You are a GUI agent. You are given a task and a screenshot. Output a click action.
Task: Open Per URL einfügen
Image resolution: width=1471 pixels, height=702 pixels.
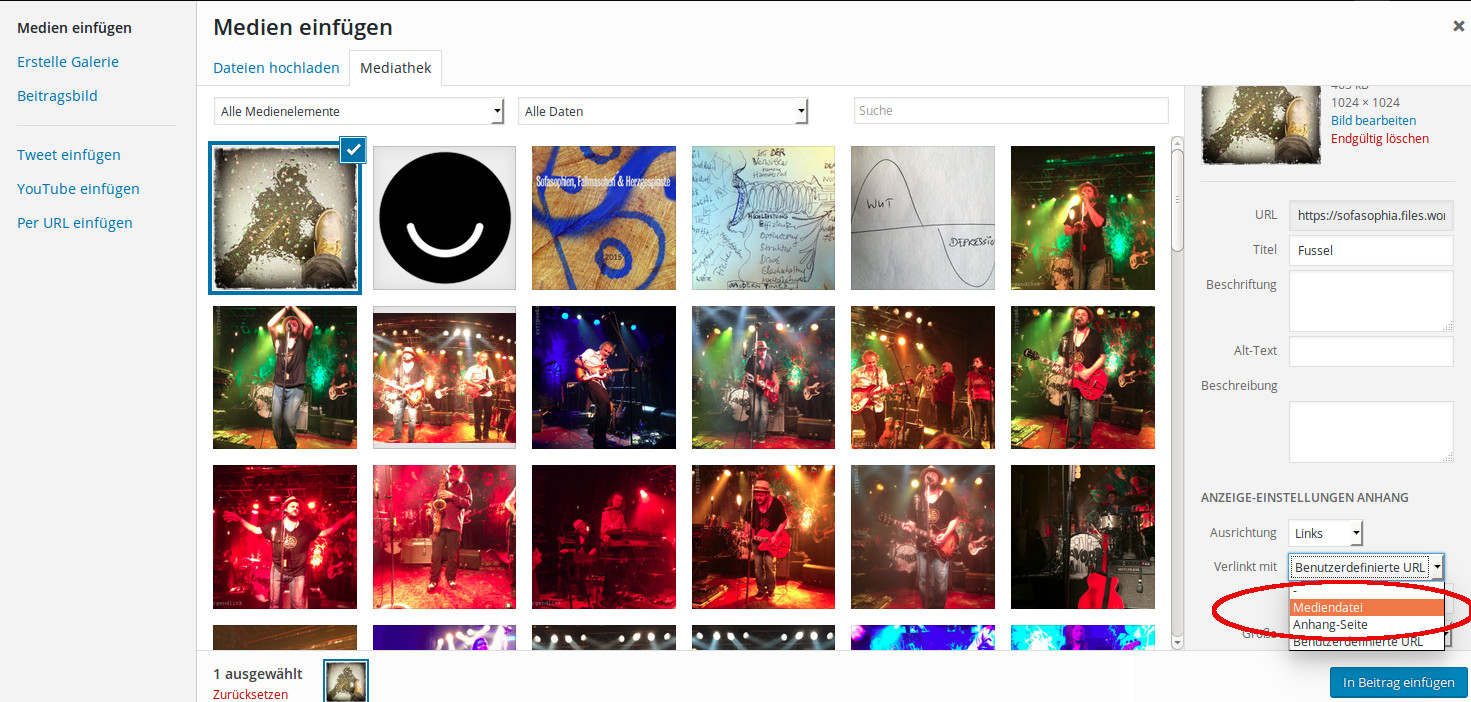pos(75,223)
